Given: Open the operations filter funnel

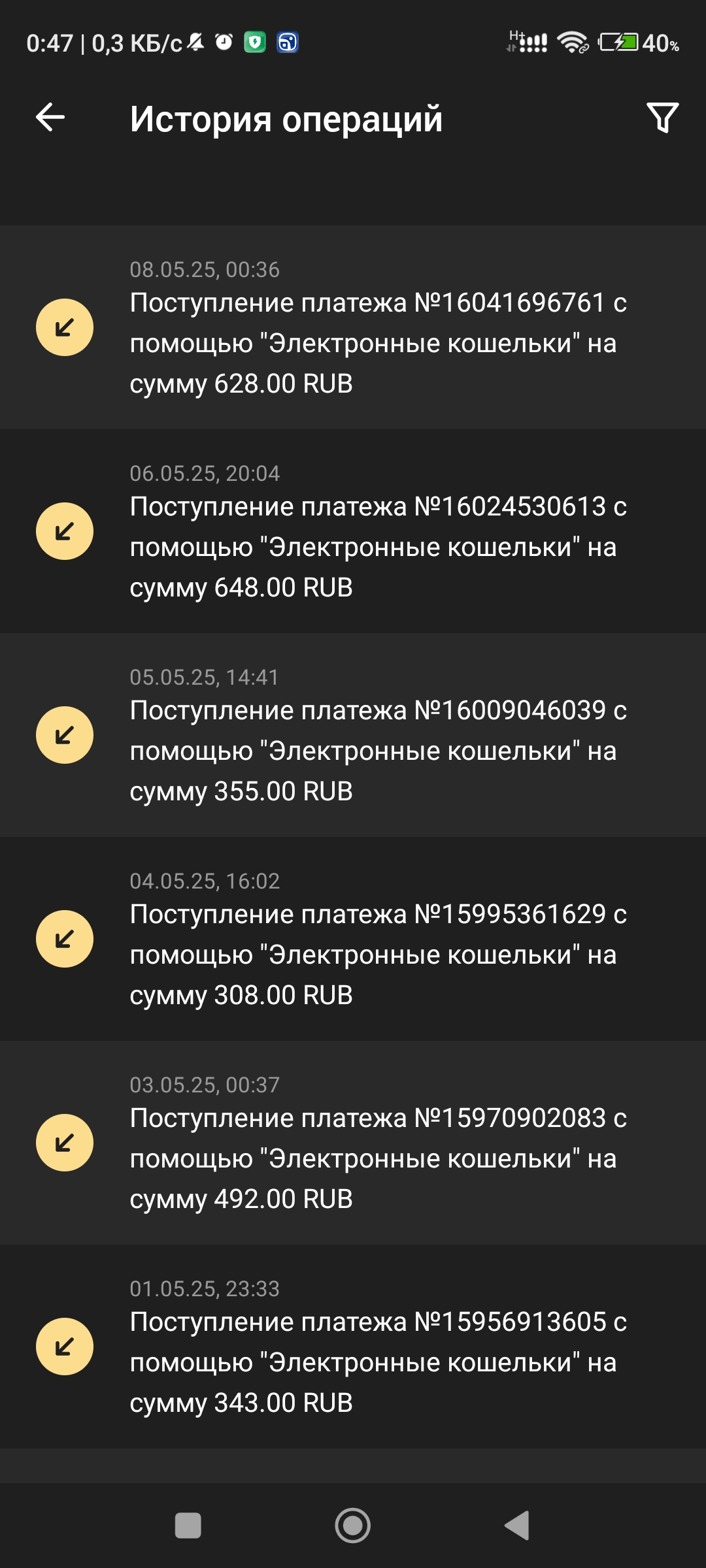Looking at the screenshot, I should click(662, 118).
